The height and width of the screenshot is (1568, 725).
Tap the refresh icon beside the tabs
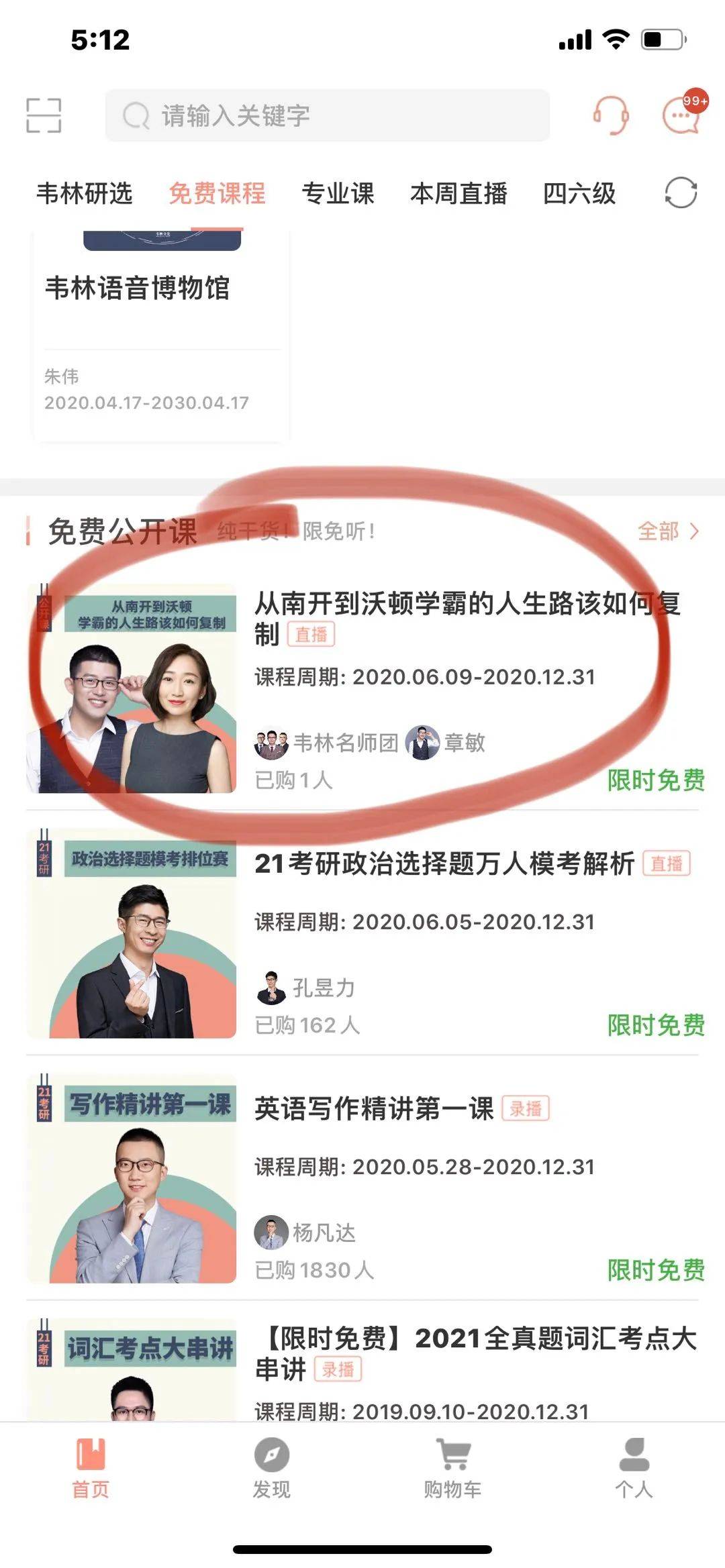pos(681,193)
